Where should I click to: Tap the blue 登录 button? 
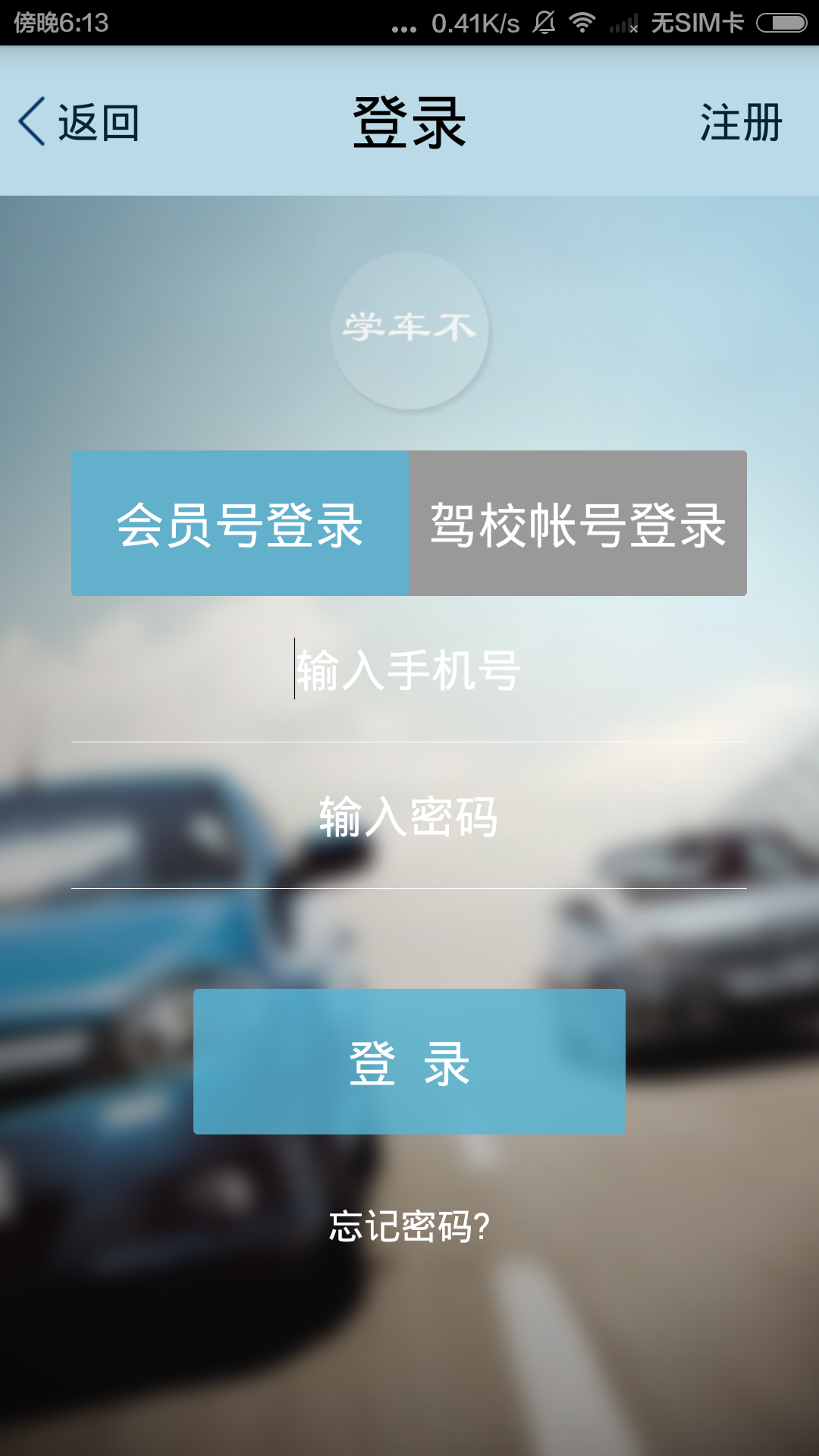coord(409,1062)
